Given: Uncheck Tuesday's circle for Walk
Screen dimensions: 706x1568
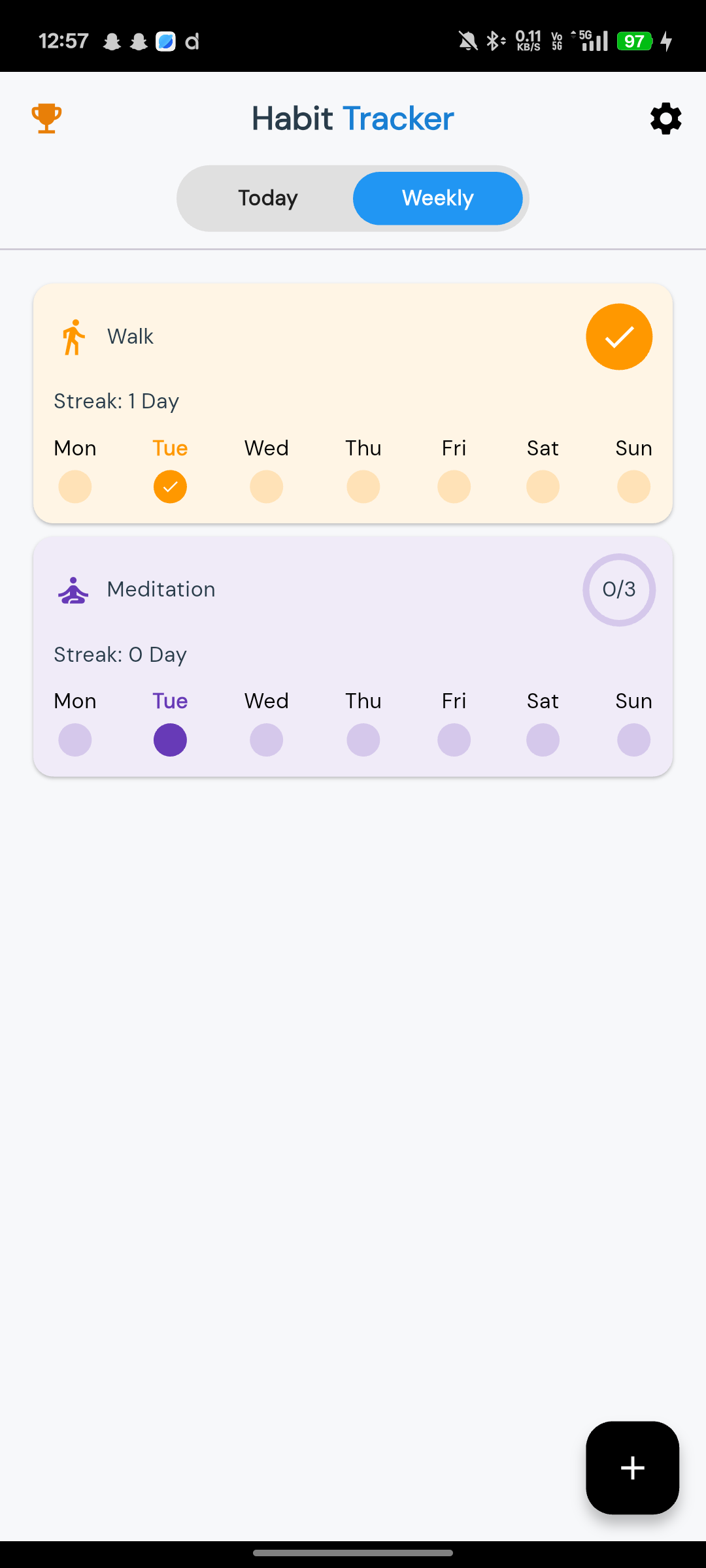Looking at the screenshot, I should [170, 487].
